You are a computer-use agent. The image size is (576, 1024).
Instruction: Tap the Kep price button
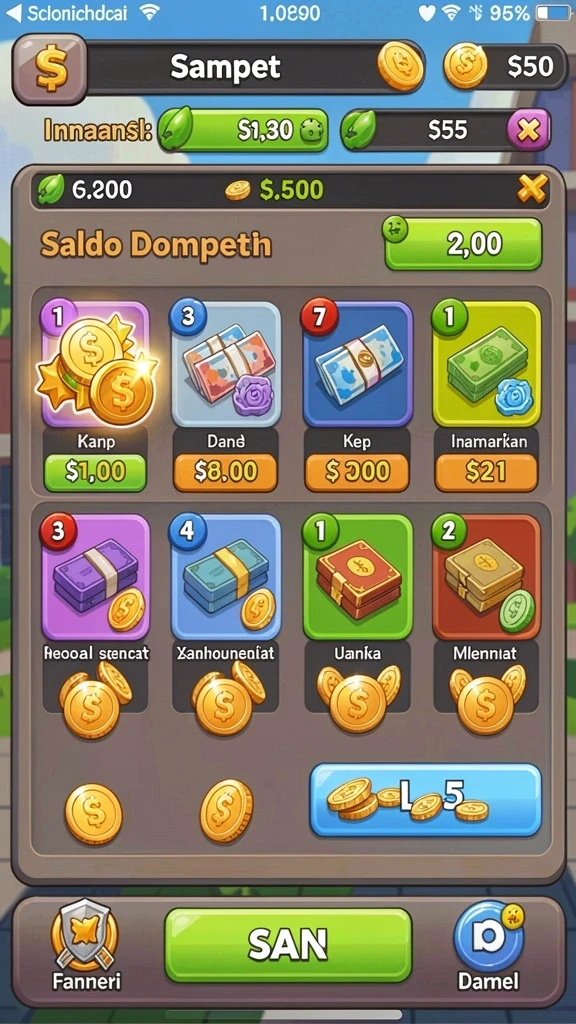click(357, 472)
